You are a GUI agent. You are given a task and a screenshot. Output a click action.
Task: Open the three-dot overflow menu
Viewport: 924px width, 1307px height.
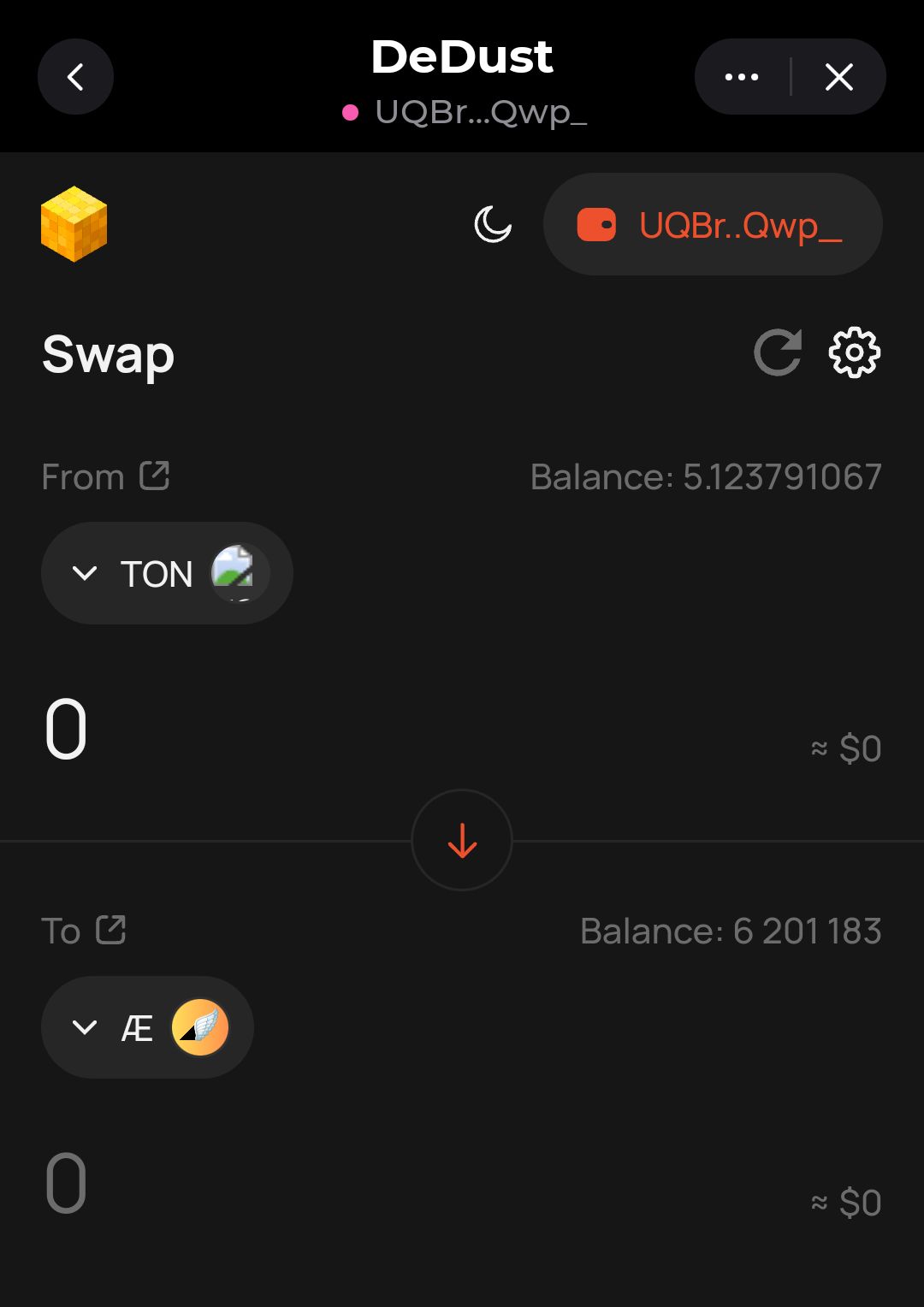point(741,77)
